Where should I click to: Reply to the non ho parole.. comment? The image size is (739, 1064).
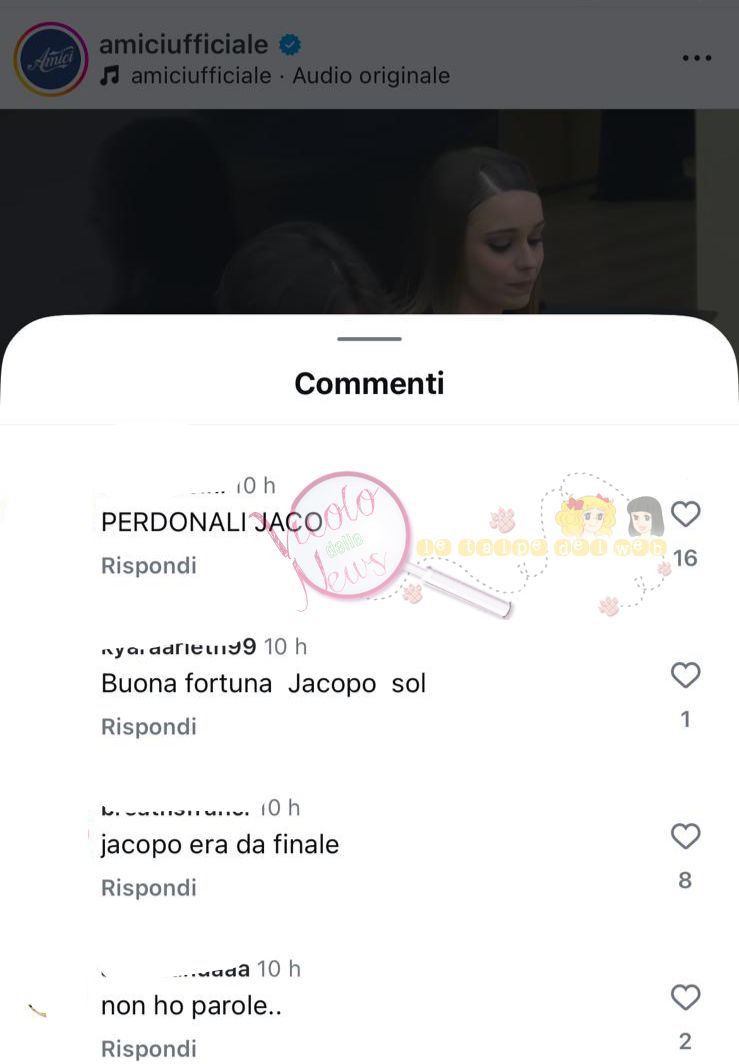[149, 1048]
